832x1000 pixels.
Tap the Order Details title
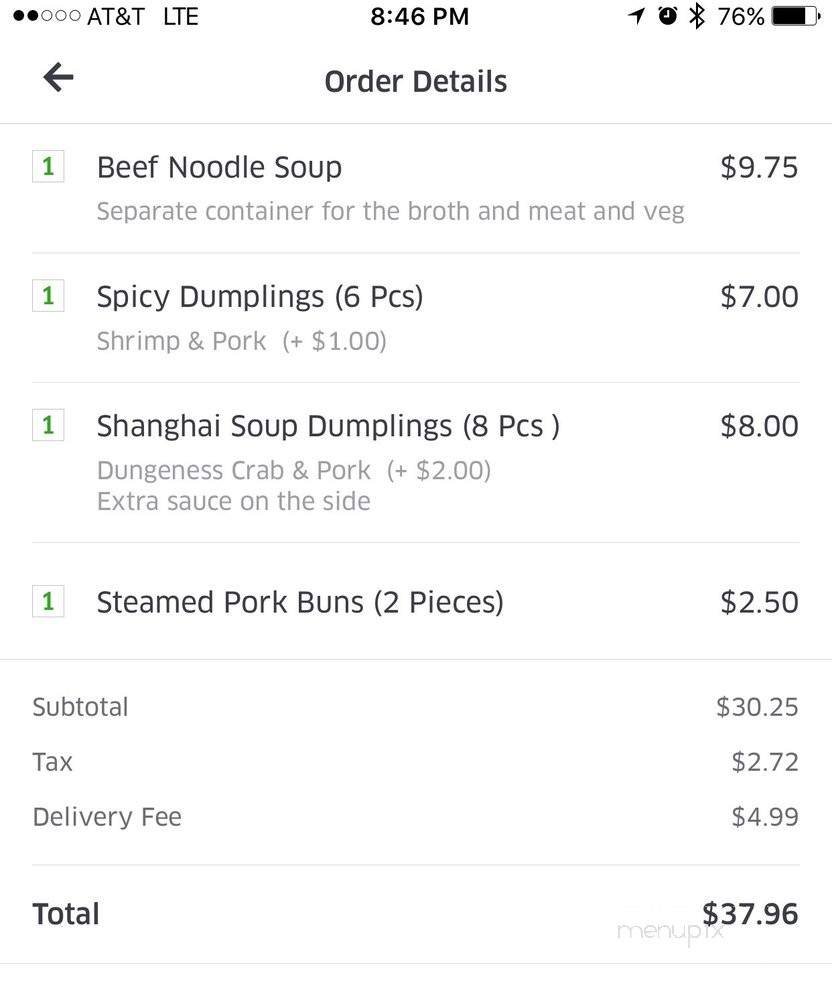[x=416, y=81]
